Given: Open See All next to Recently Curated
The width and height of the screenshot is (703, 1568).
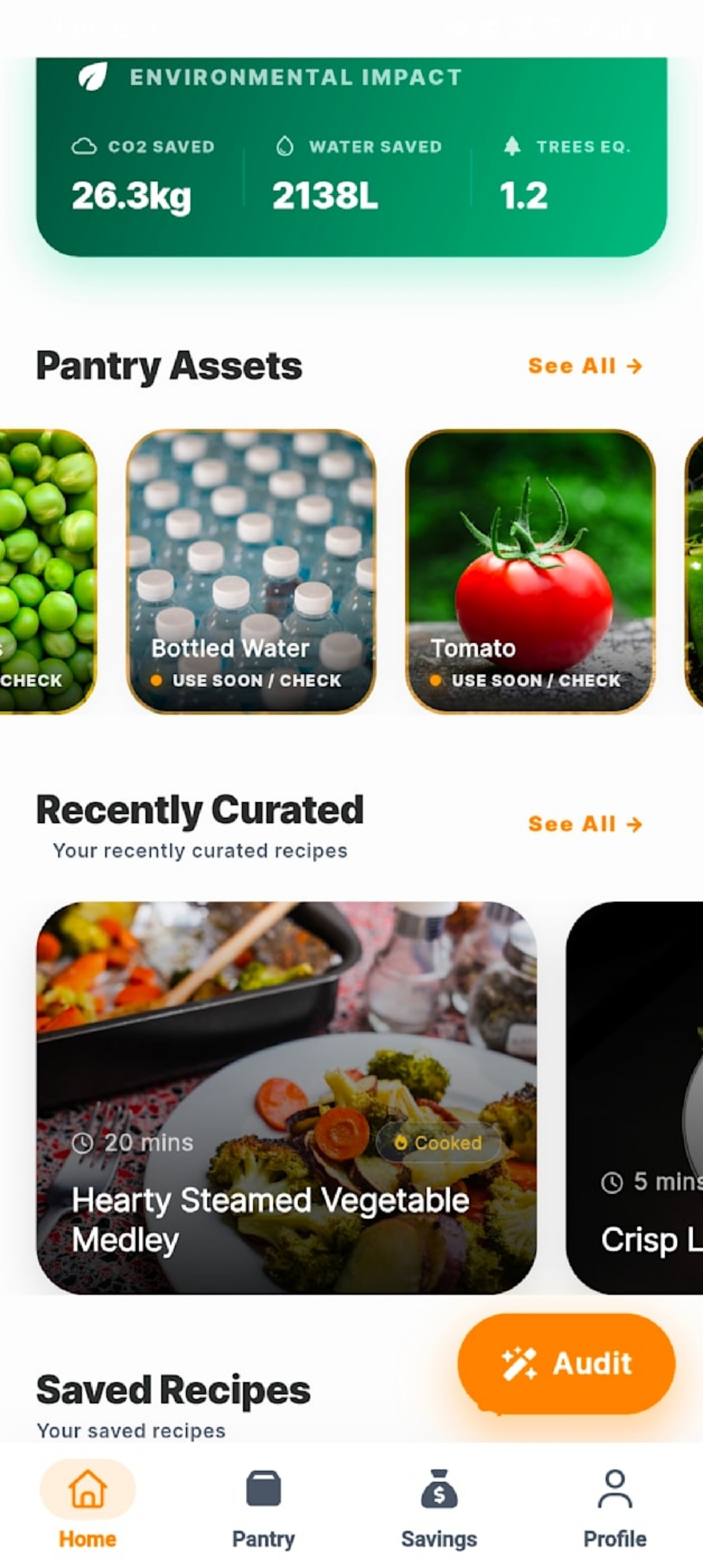Looking at the screenshot, I should click(585, 824).
